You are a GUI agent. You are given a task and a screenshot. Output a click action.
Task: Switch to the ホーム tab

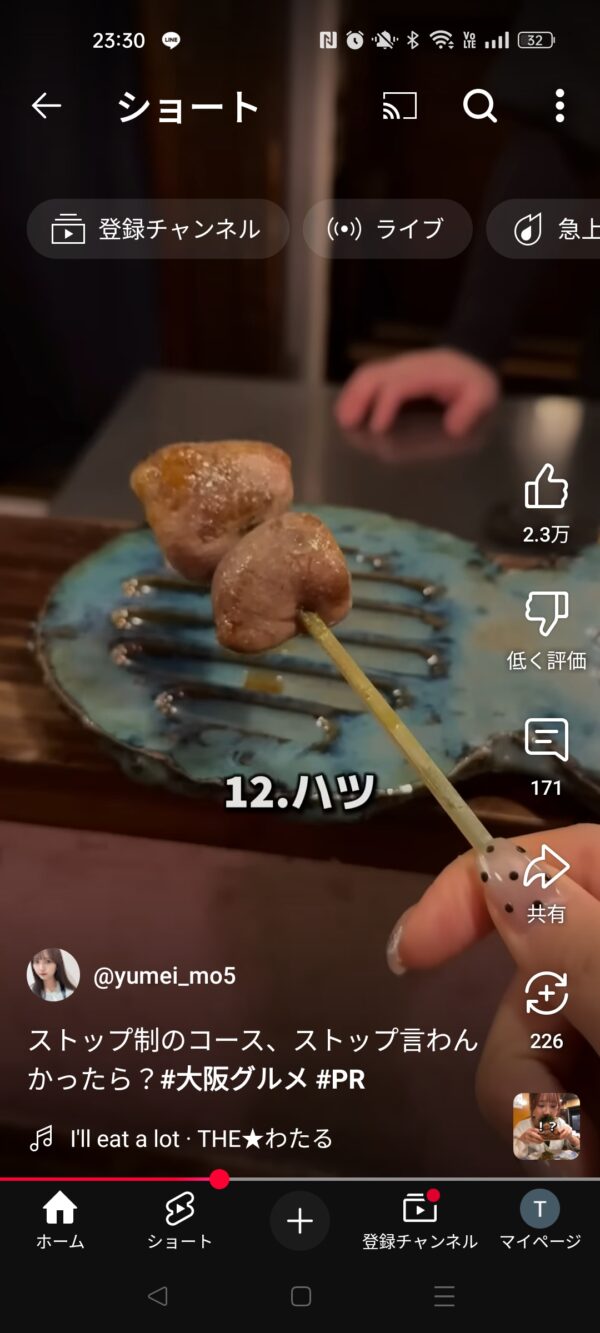(60, 1222)
